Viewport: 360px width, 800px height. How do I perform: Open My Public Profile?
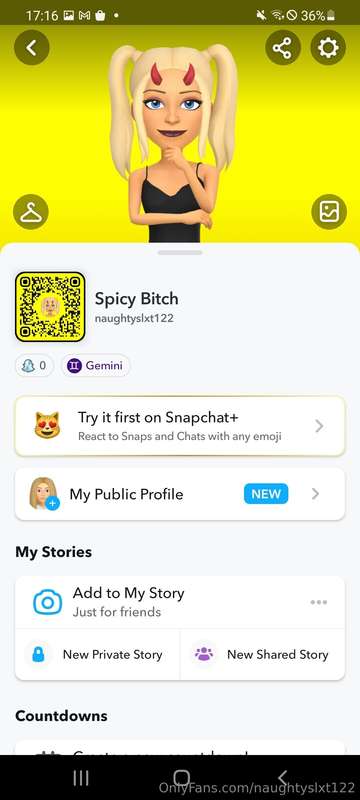pos(180,494)
